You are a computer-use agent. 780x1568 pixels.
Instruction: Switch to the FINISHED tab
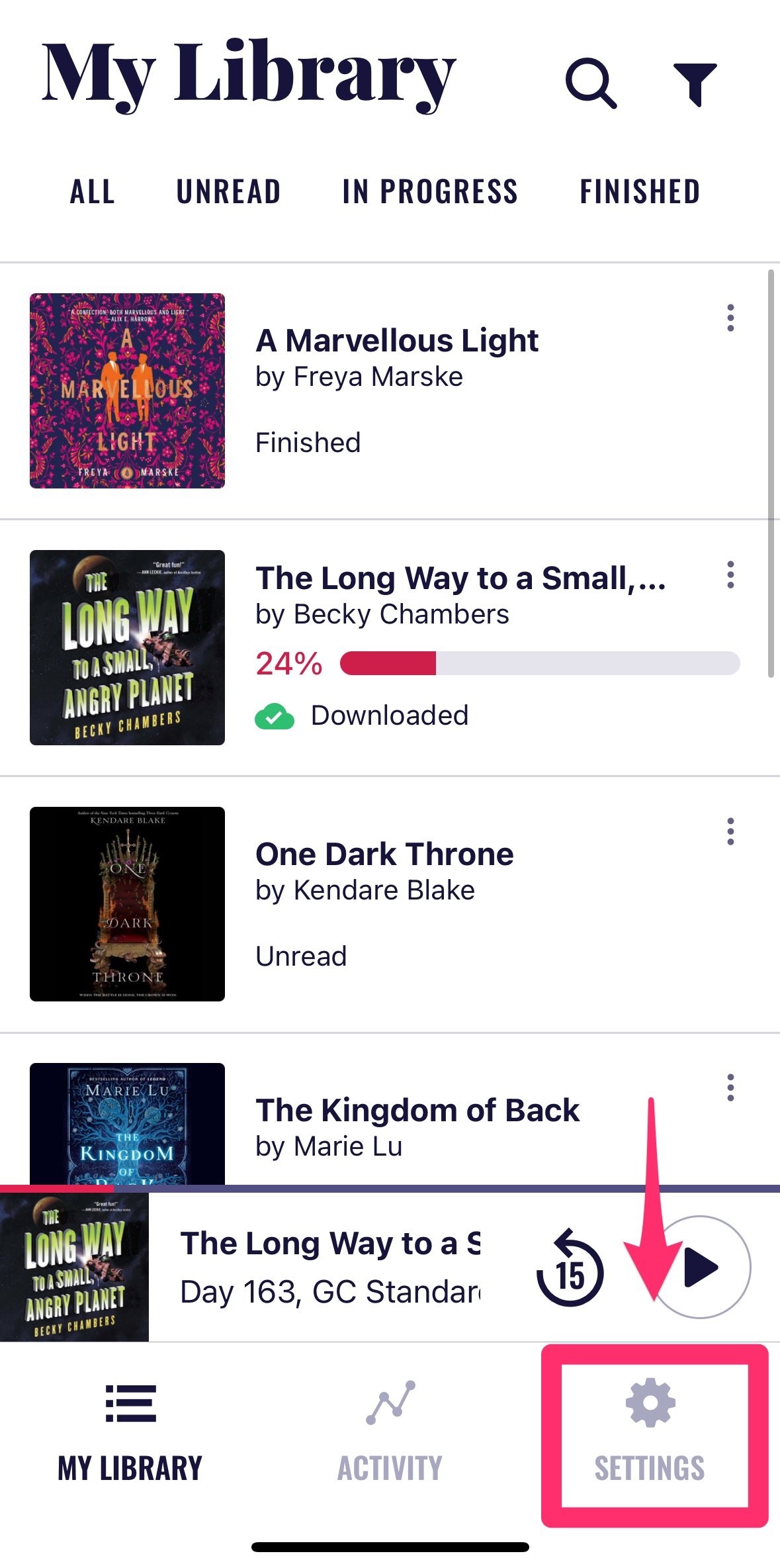click(x=640, y=192)
